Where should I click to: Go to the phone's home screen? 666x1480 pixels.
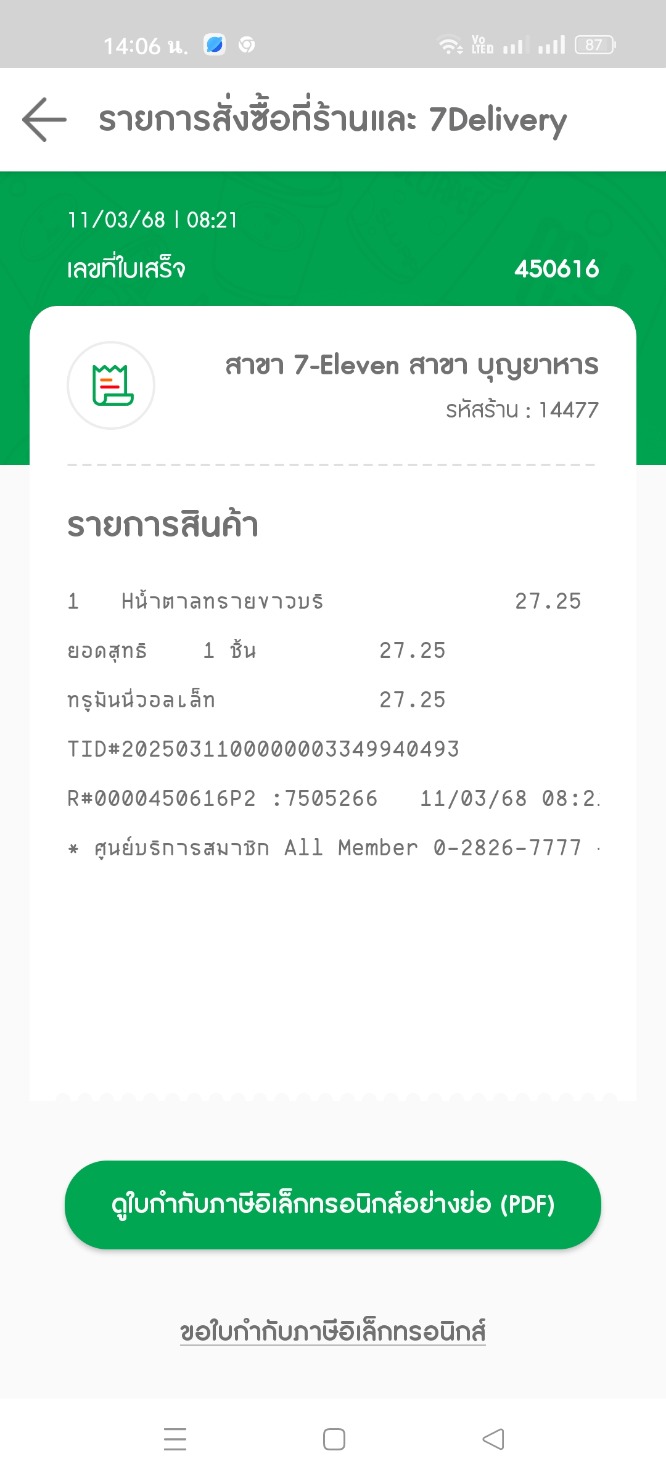coord(334,1439)
